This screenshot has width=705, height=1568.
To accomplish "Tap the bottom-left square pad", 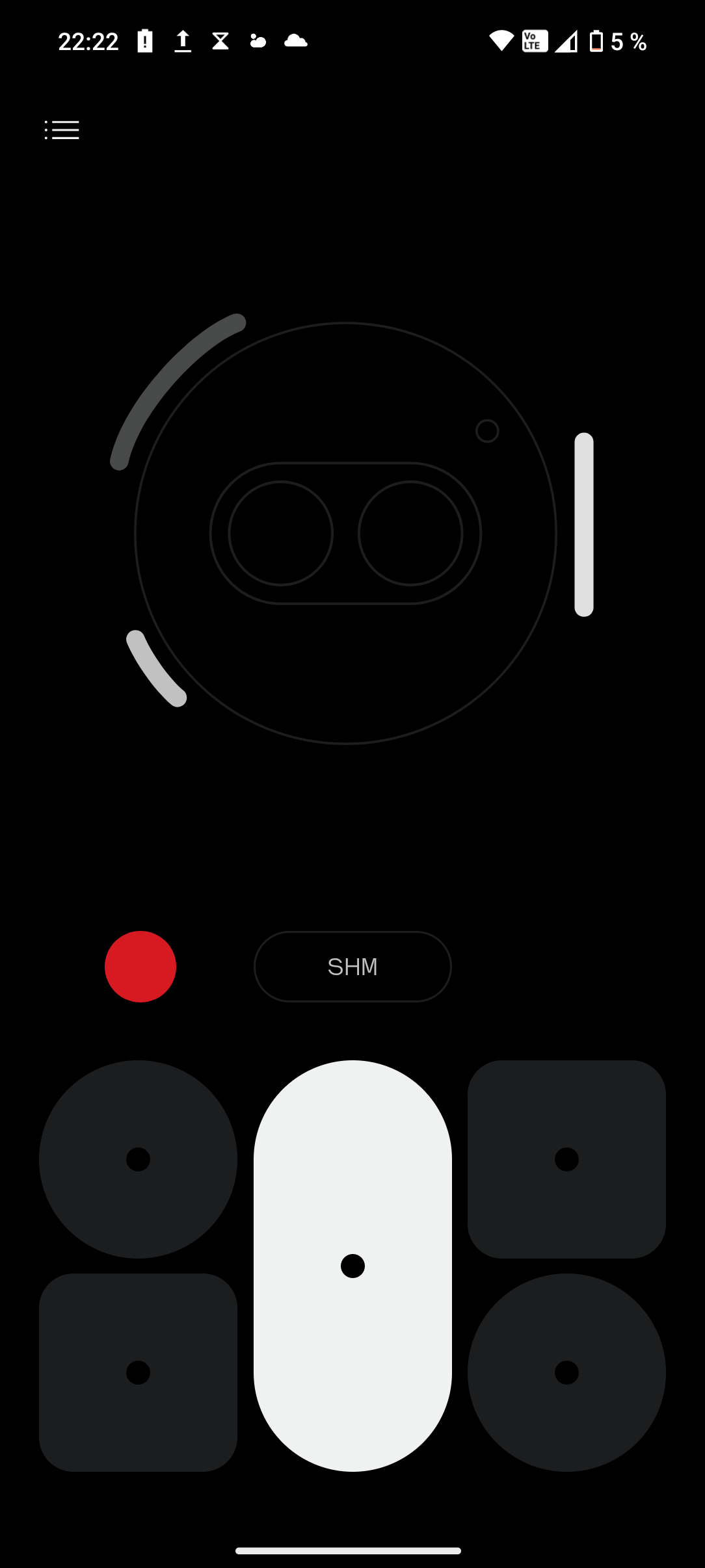I will pos(138,1372).
